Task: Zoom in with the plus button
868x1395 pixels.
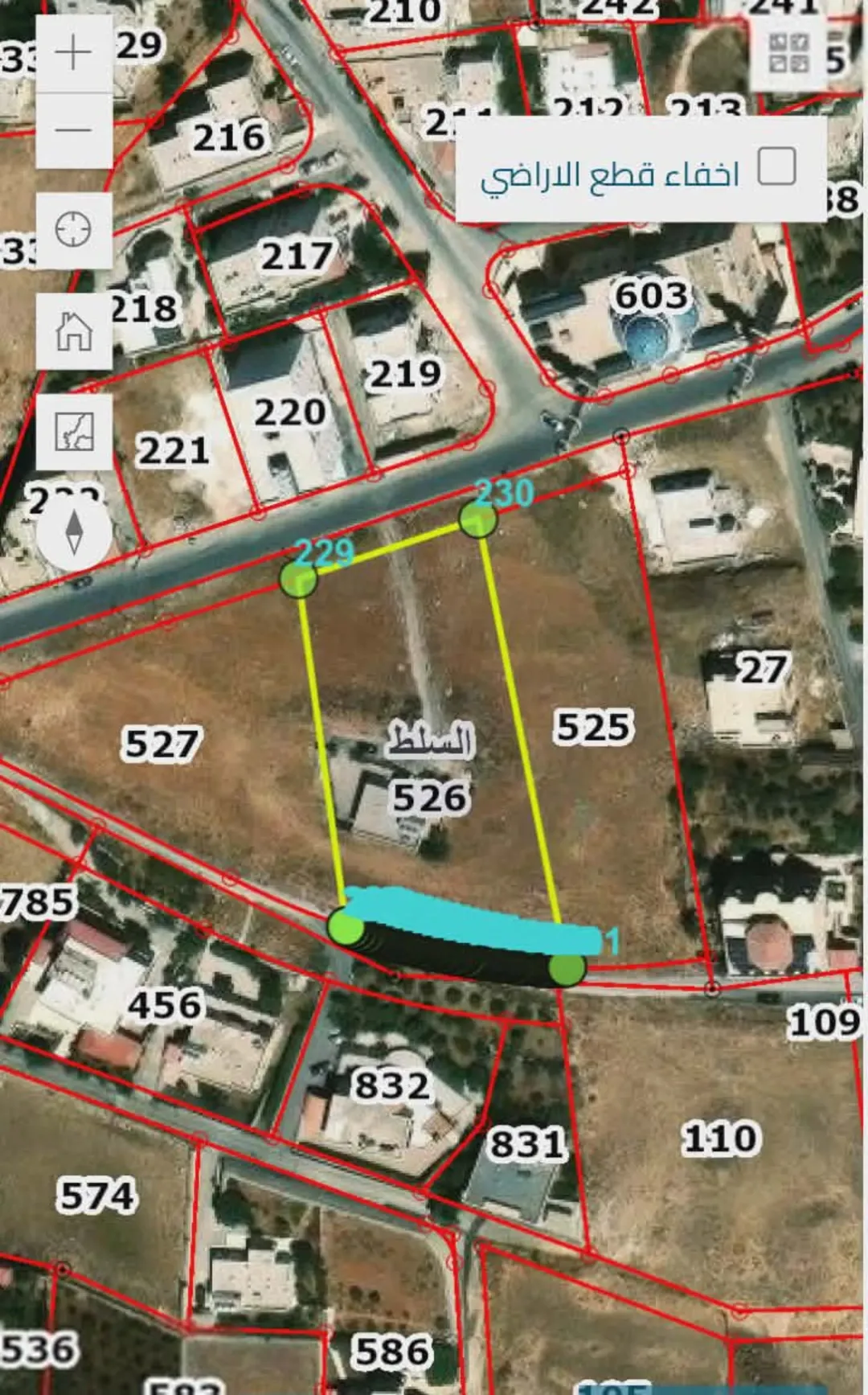Action: point(74,54)
